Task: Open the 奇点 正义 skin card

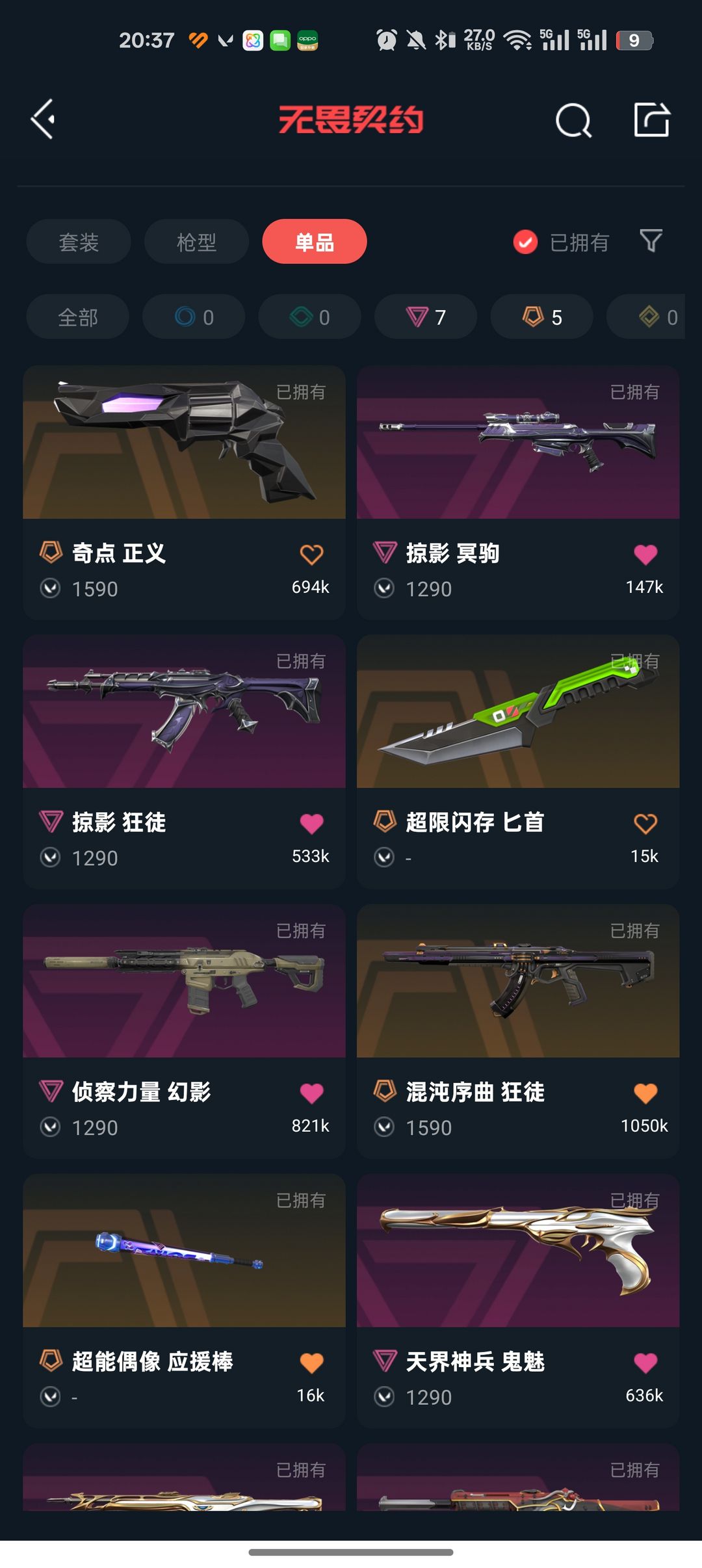Action: (x=184, y=492)
